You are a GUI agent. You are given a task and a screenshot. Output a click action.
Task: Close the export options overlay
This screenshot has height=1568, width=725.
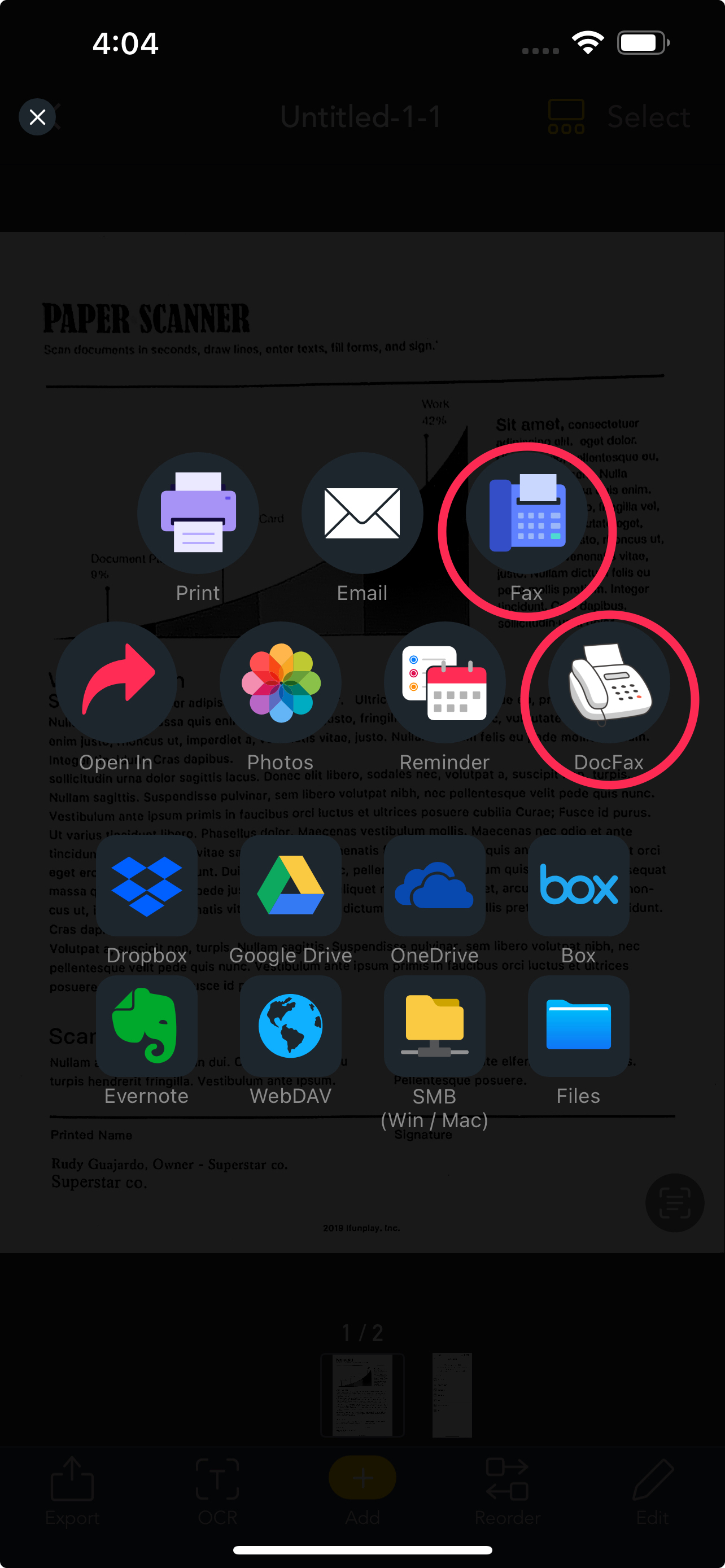click(x=37, y=117)
